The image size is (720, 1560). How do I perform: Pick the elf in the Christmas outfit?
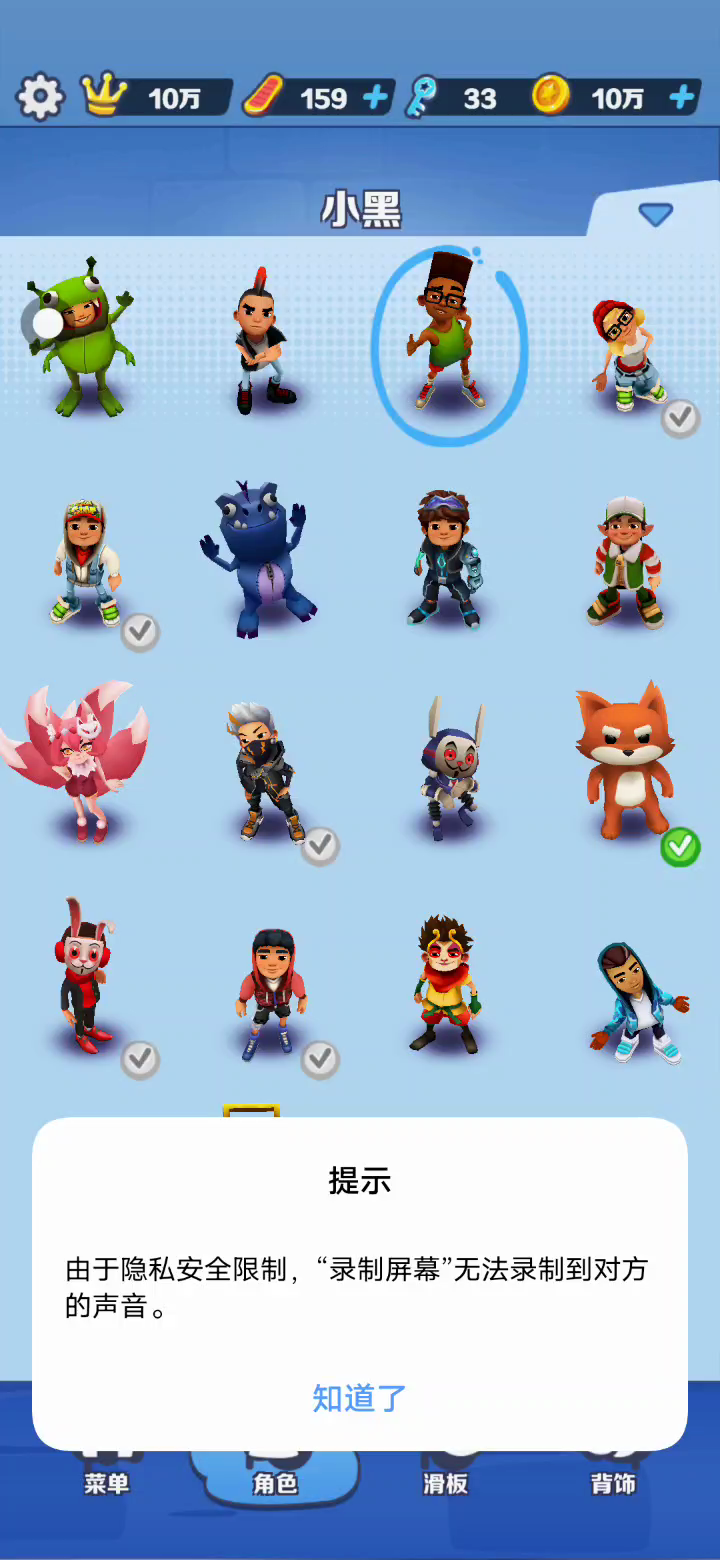point(625,560)
